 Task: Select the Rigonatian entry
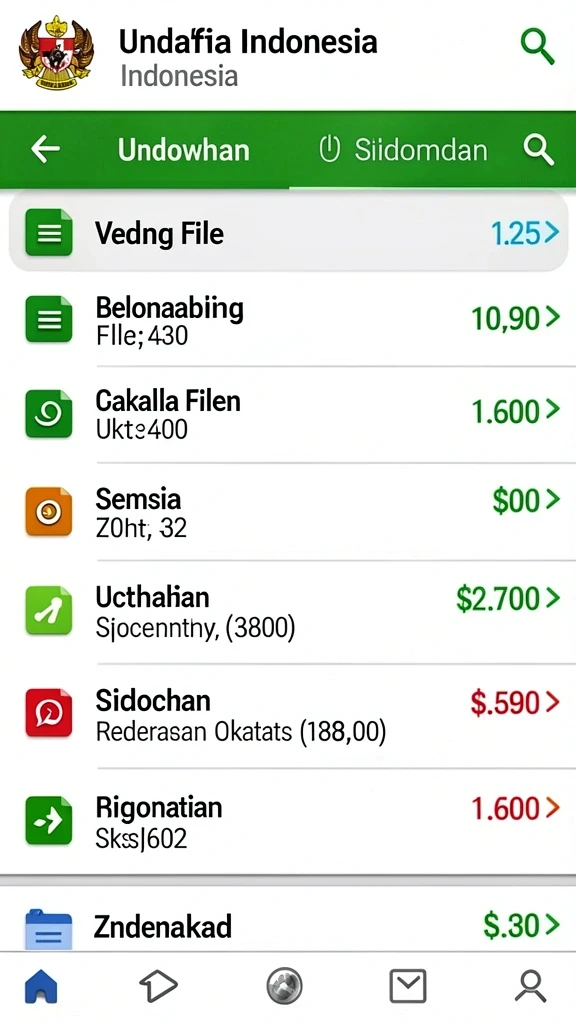pyautogui.click(x=288, y=820)
